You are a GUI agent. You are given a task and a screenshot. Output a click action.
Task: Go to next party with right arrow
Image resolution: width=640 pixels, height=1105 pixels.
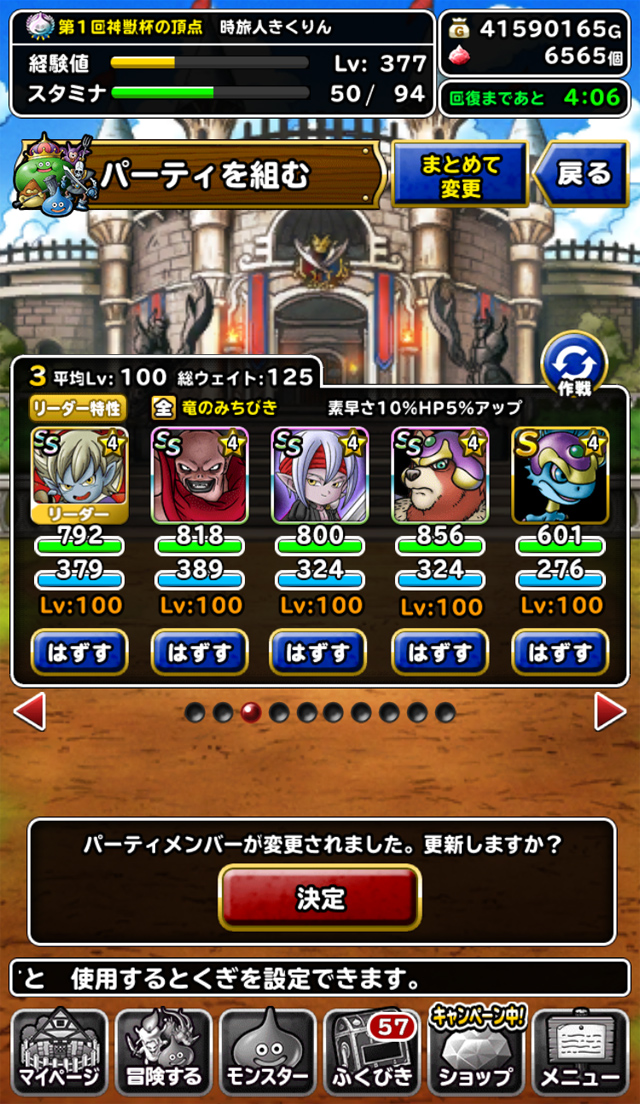pyautogui.click(x=610, y=712)
